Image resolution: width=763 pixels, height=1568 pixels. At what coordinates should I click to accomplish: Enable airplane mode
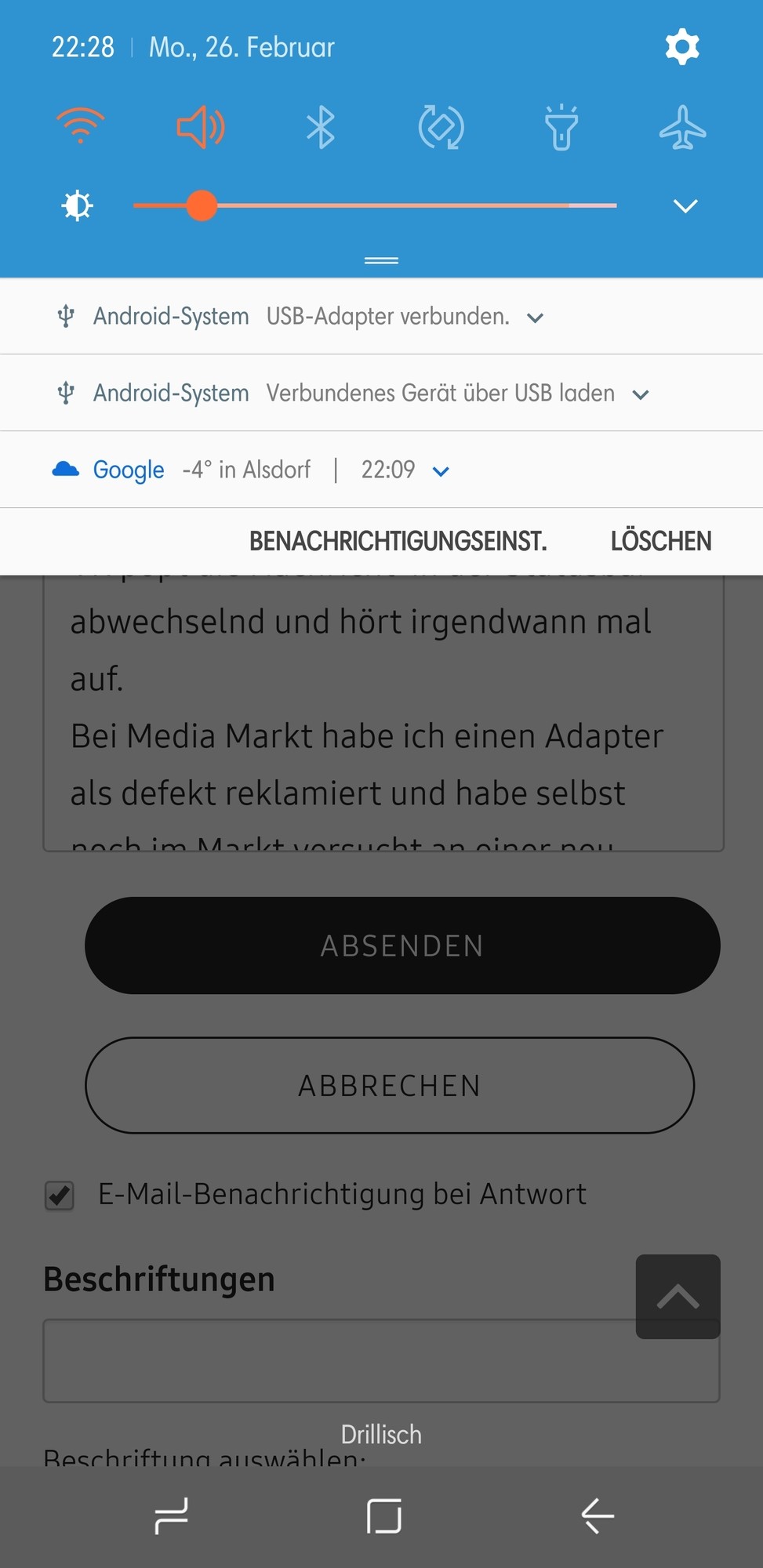tap(682, 127)
